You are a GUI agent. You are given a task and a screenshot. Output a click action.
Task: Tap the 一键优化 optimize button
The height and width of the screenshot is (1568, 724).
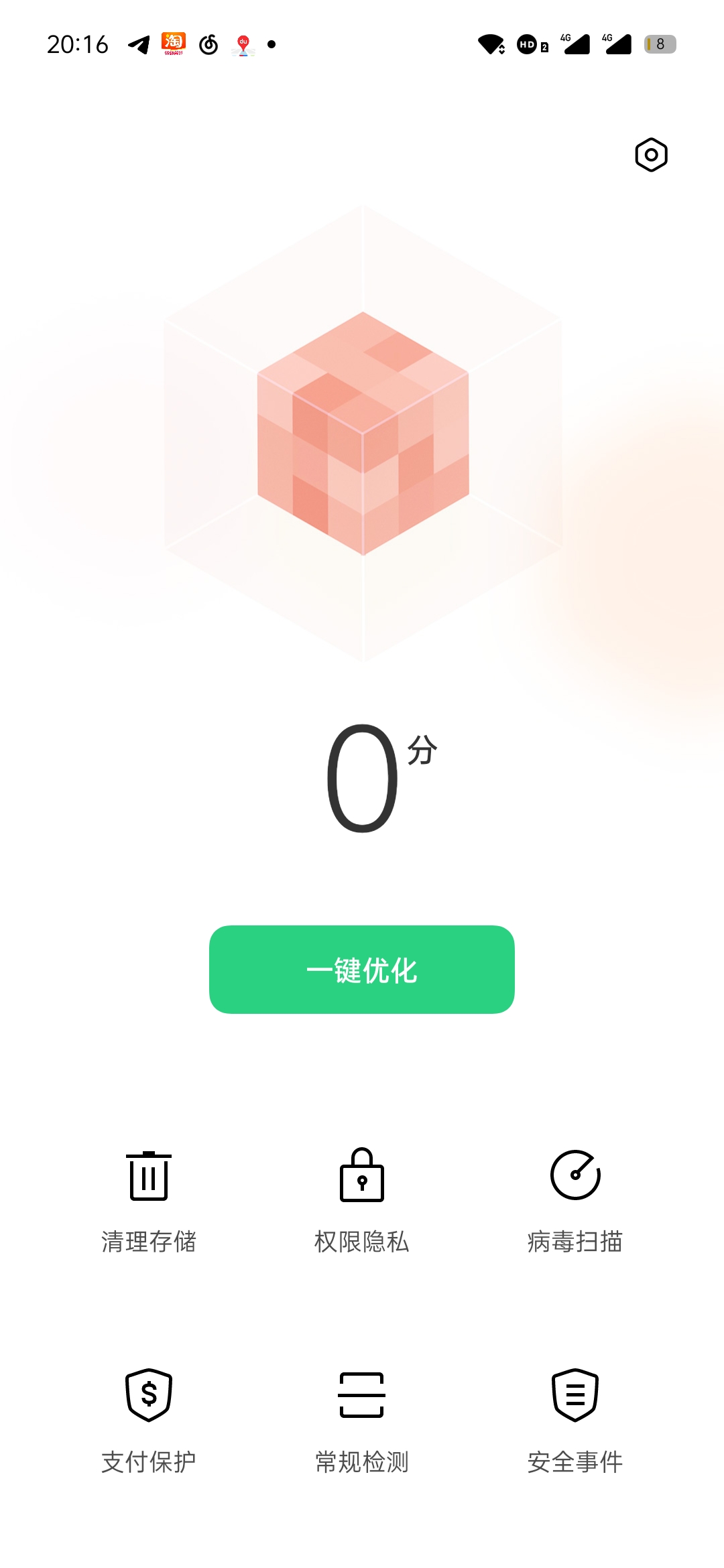(362, 970)
